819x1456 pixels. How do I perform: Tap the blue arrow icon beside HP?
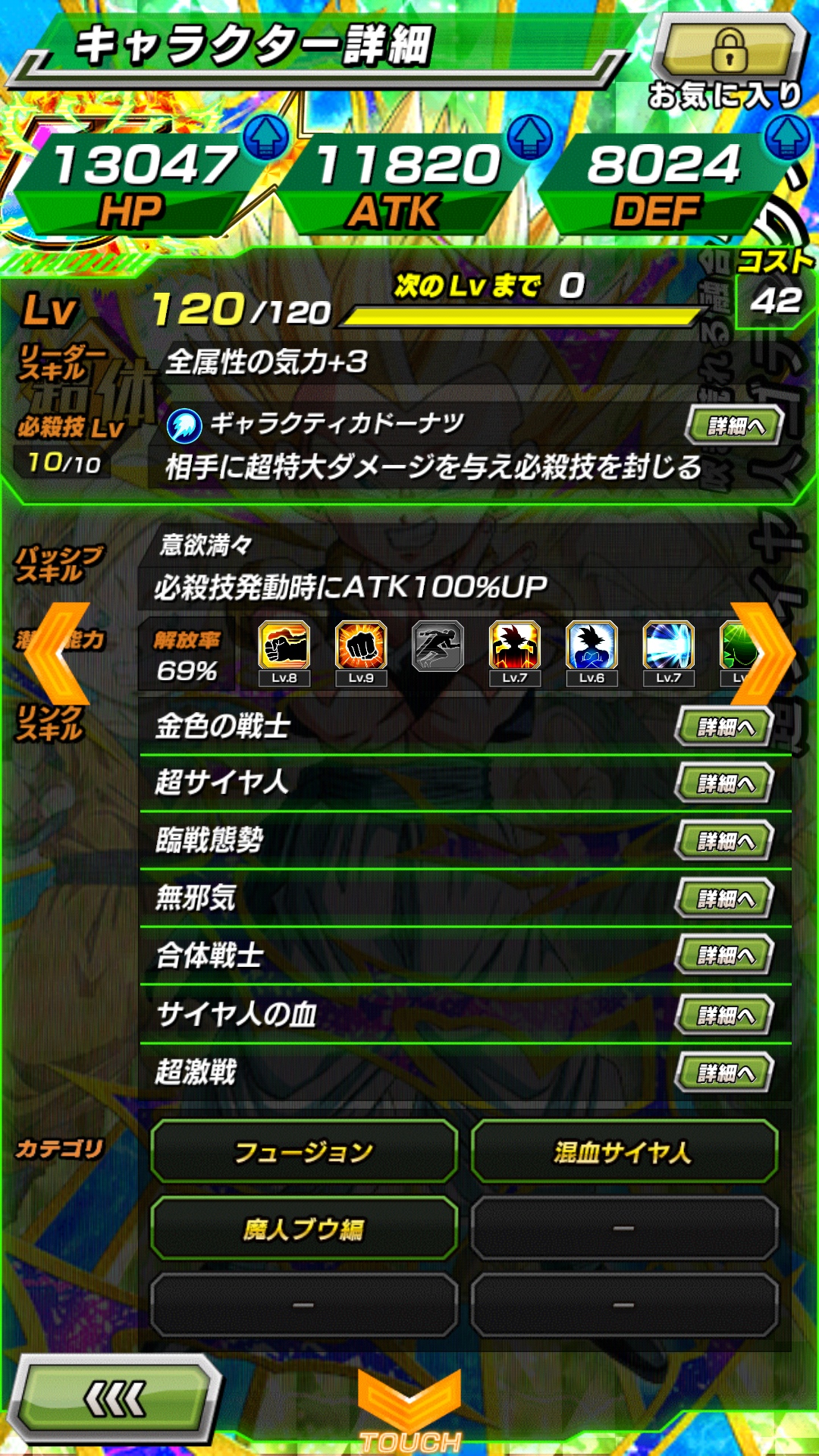coord(265,136)
